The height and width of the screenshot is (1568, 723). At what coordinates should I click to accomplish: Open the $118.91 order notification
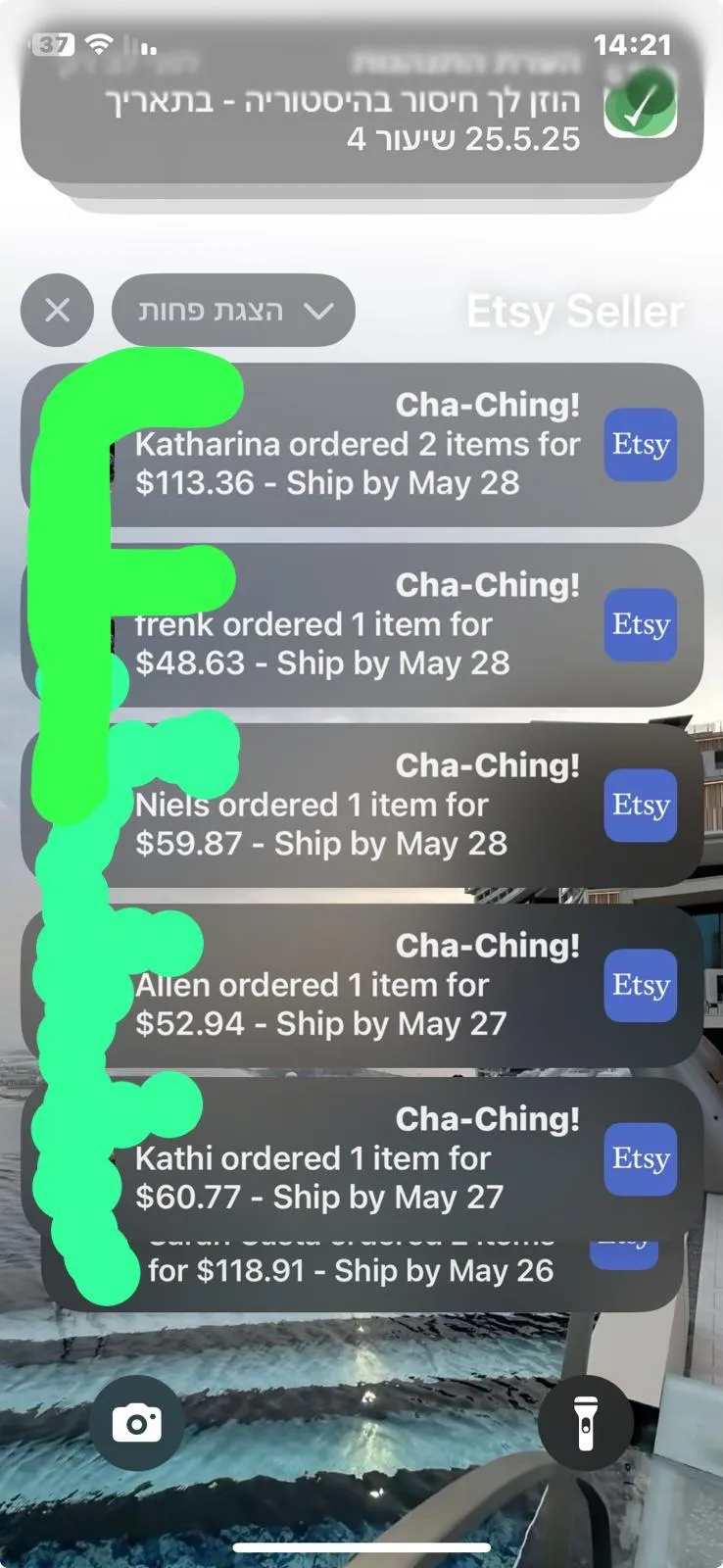tap(392, 1274)
